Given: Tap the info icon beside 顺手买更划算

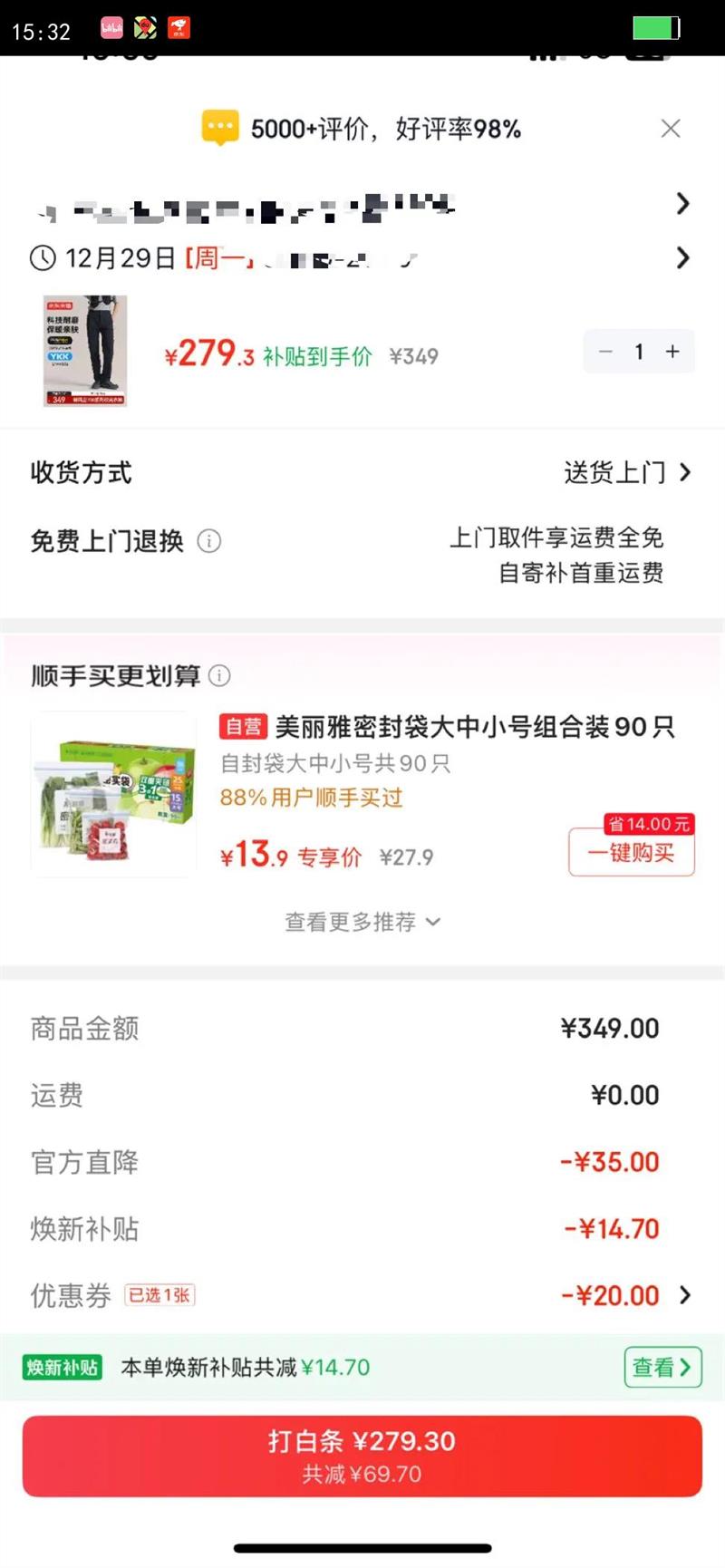Looking at the screenshot, I should coord(220,676).
